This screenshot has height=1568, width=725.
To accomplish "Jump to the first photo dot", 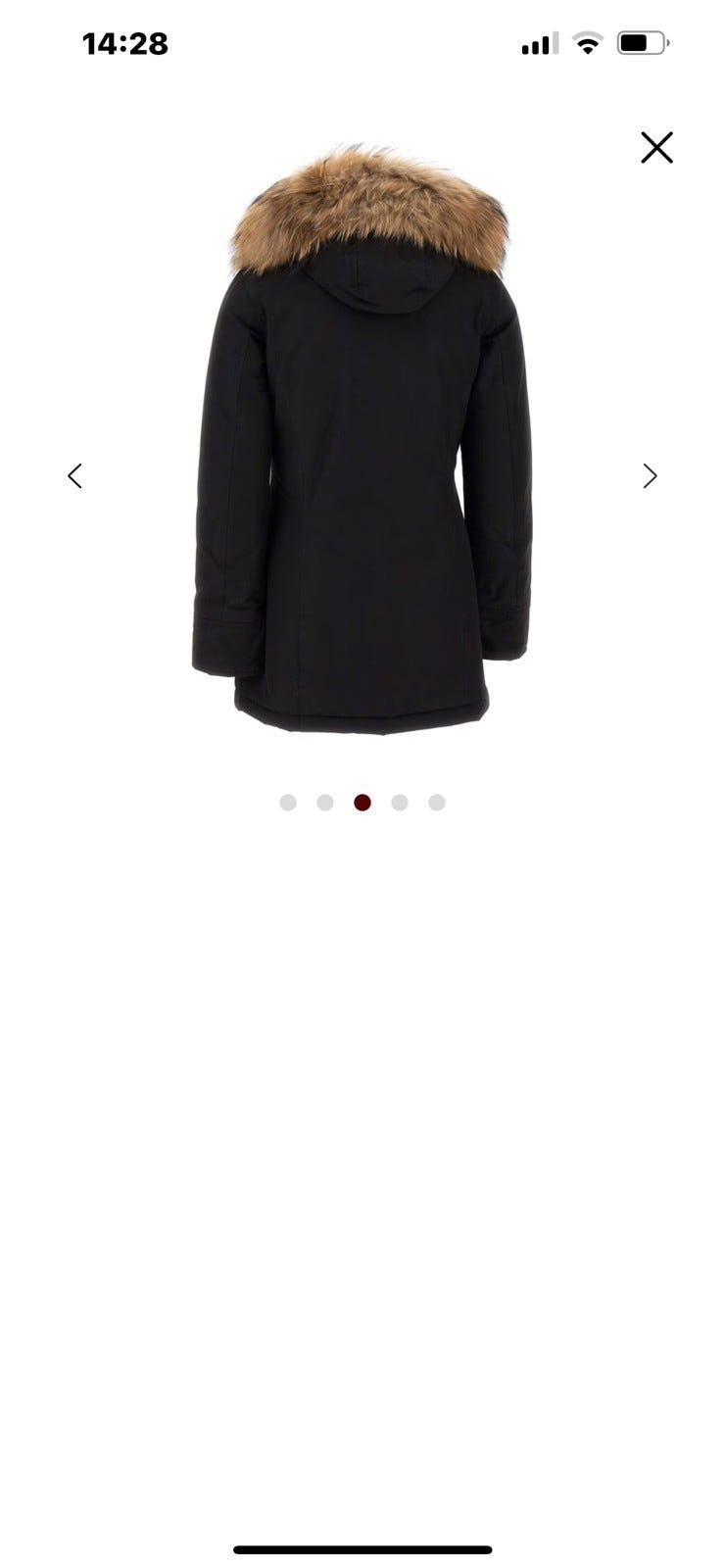I will click(x=288, y=803).
